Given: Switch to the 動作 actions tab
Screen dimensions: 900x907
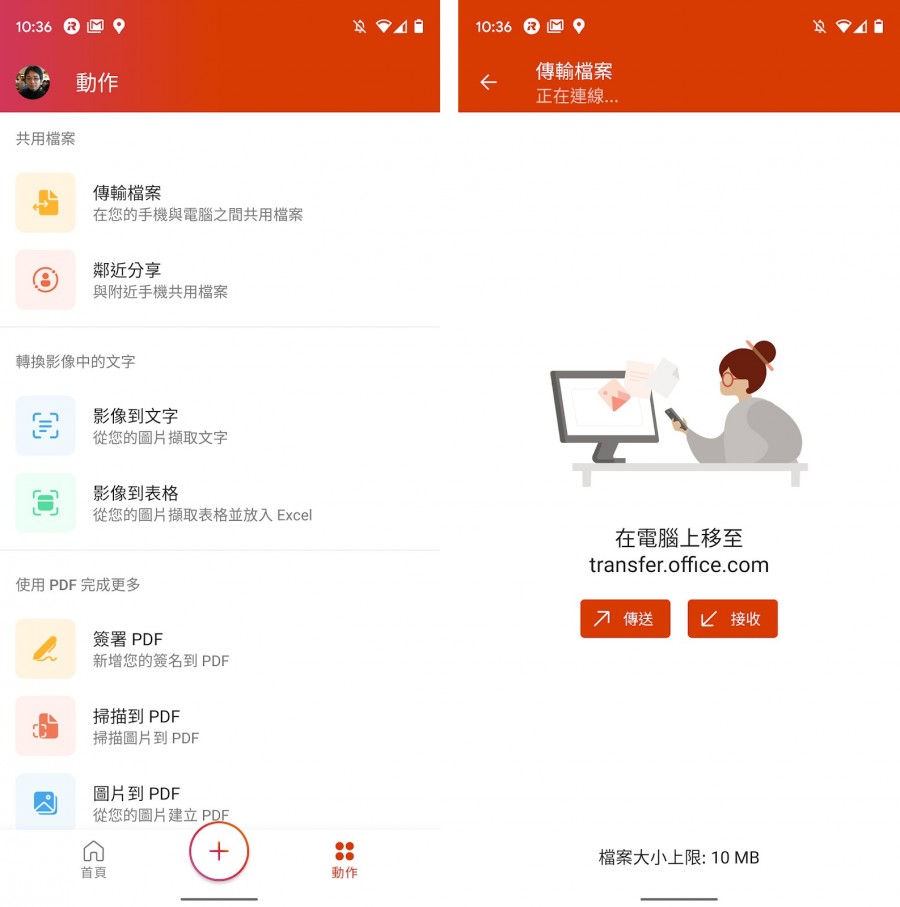Looking at the screenshot, I should point(344,859).
